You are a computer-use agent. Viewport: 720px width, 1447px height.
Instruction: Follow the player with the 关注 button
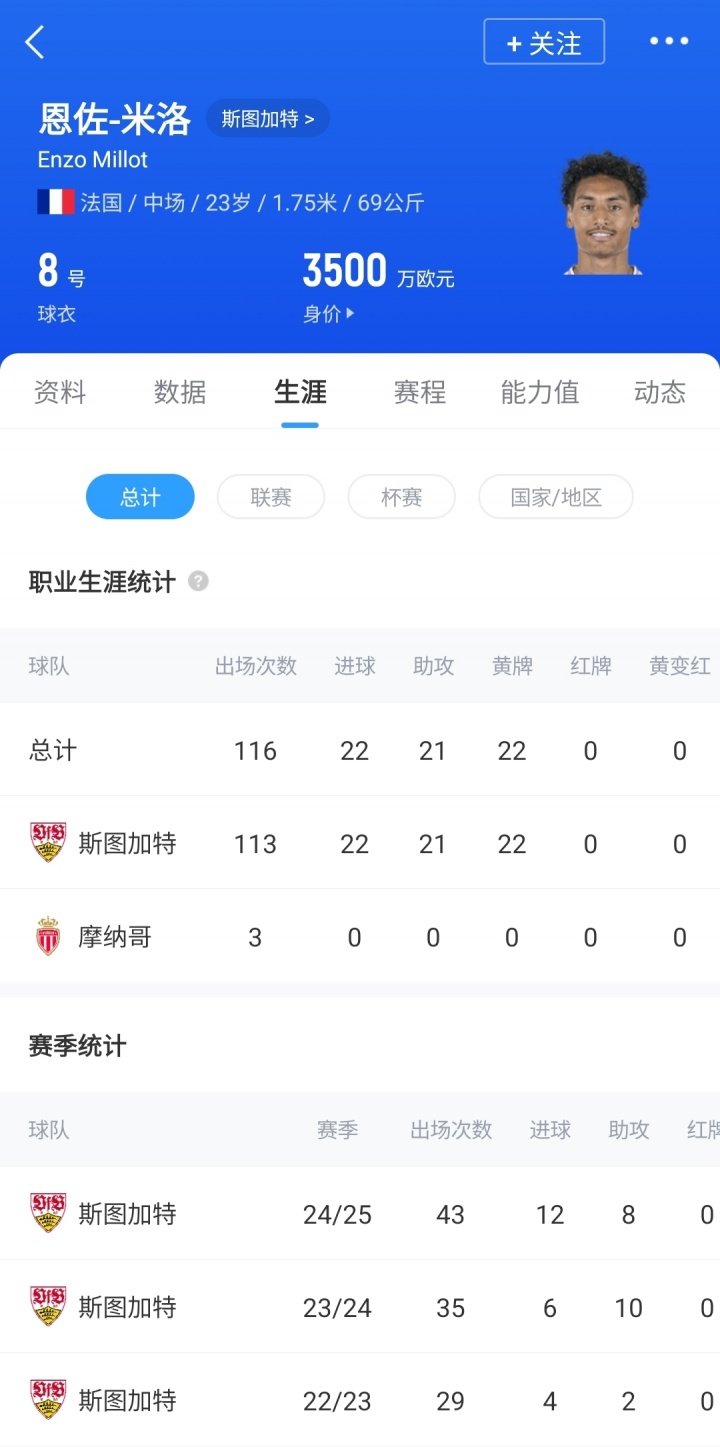pyautogui.click(x=544, y=42)
